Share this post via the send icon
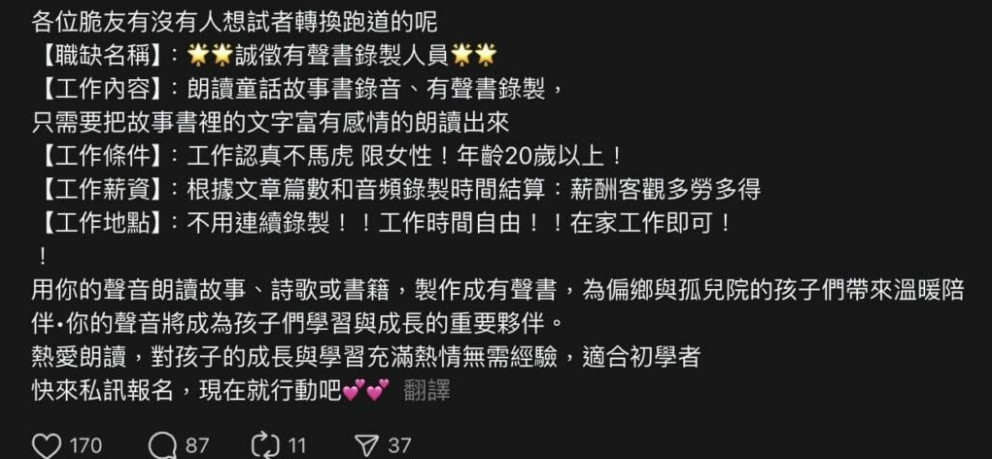The width and height of the screenshot is (992, 459). pos(366,444)
